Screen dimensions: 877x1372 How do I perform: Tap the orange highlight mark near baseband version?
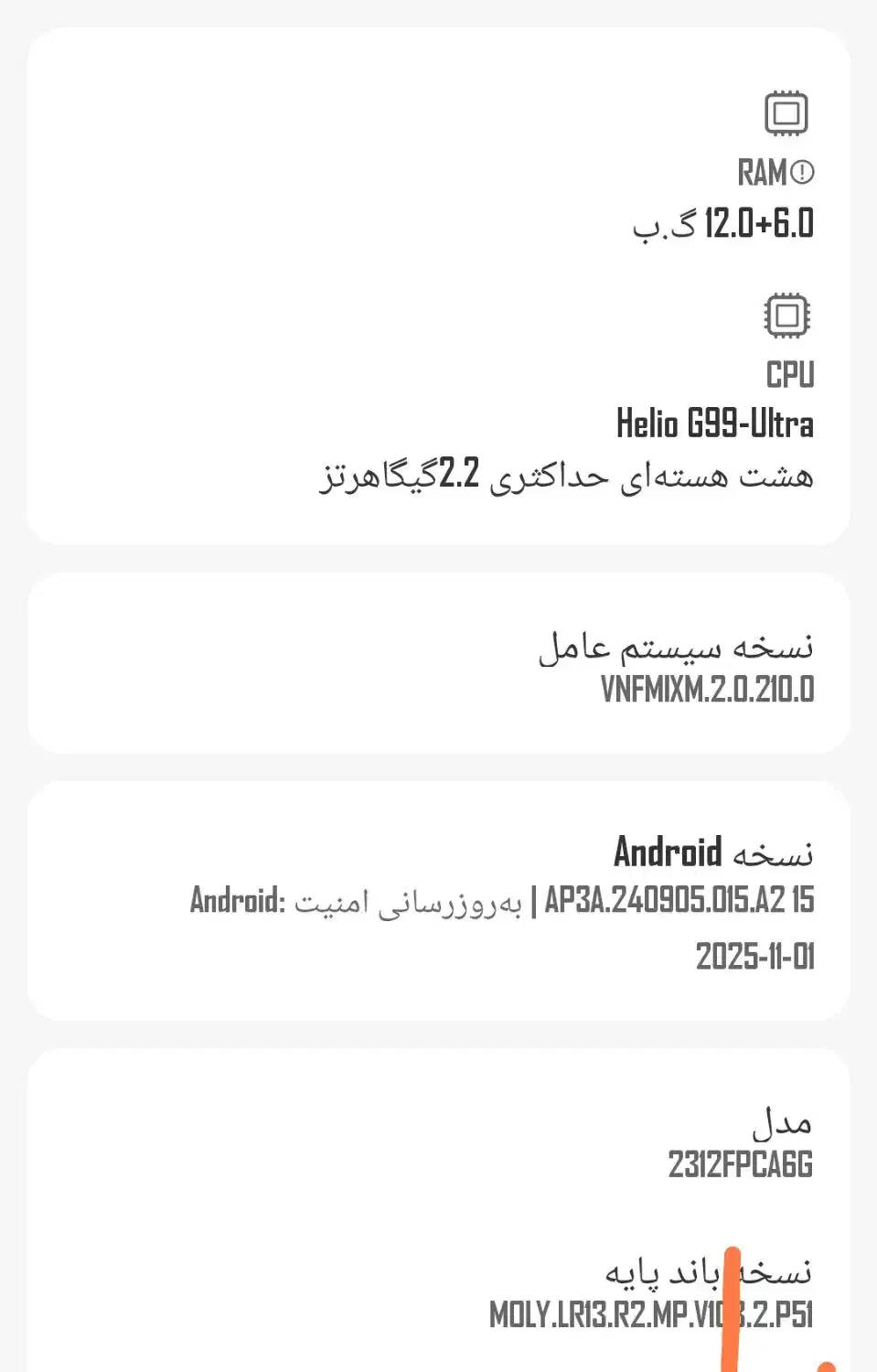[732, 1308]
